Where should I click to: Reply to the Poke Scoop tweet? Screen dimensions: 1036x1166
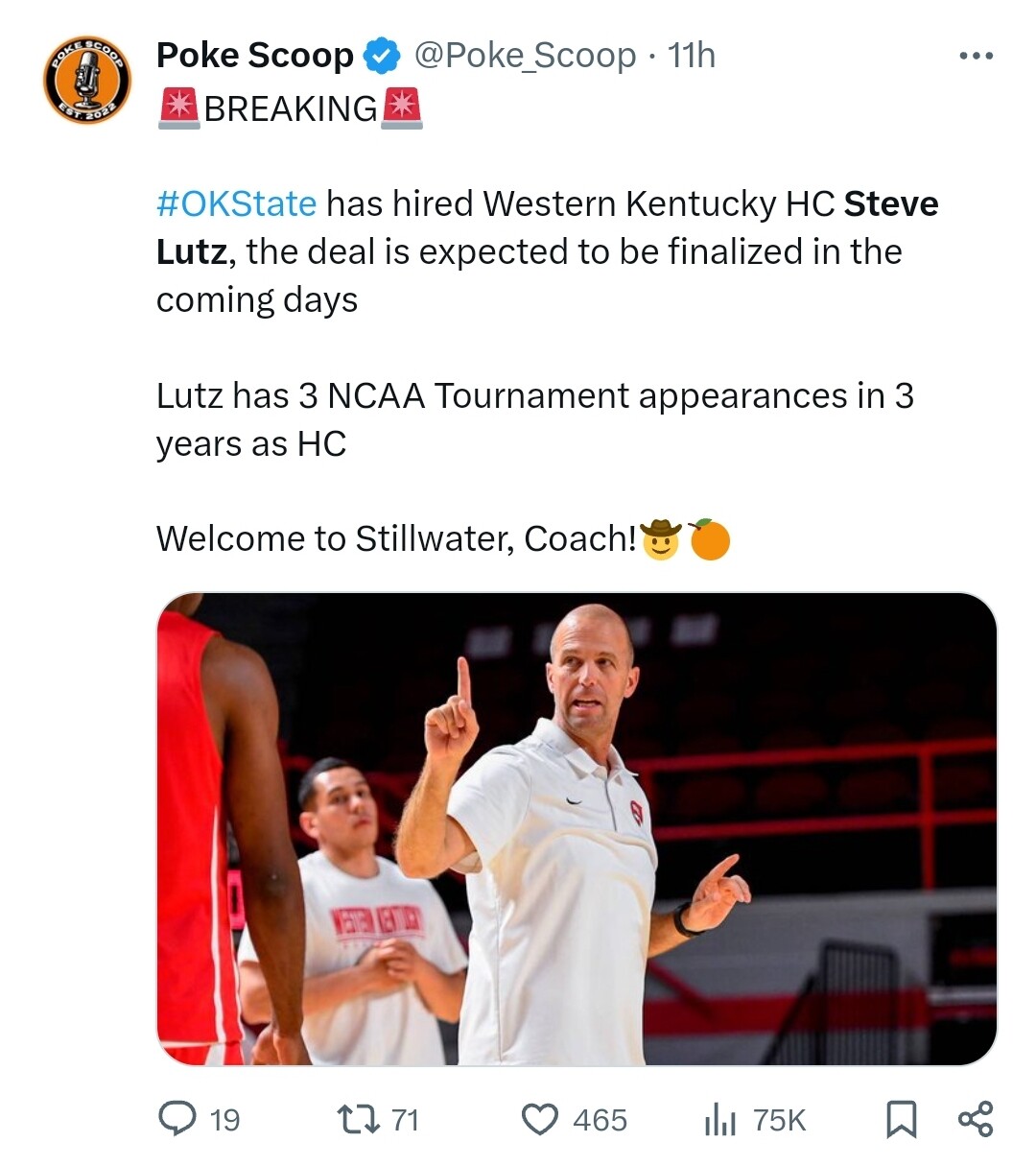coord(177,1119)
